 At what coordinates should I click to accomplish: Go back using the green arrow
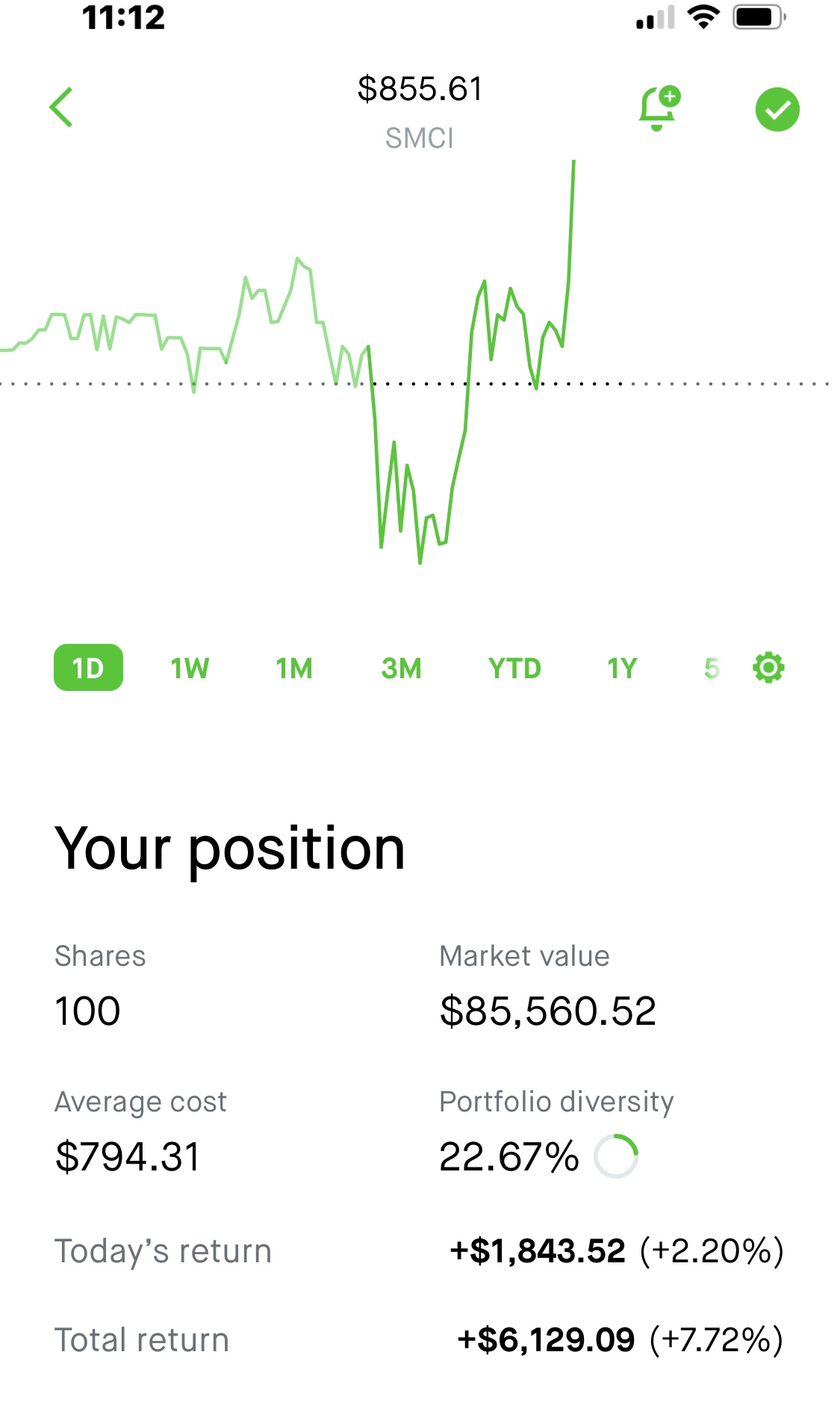click(61, 108)
